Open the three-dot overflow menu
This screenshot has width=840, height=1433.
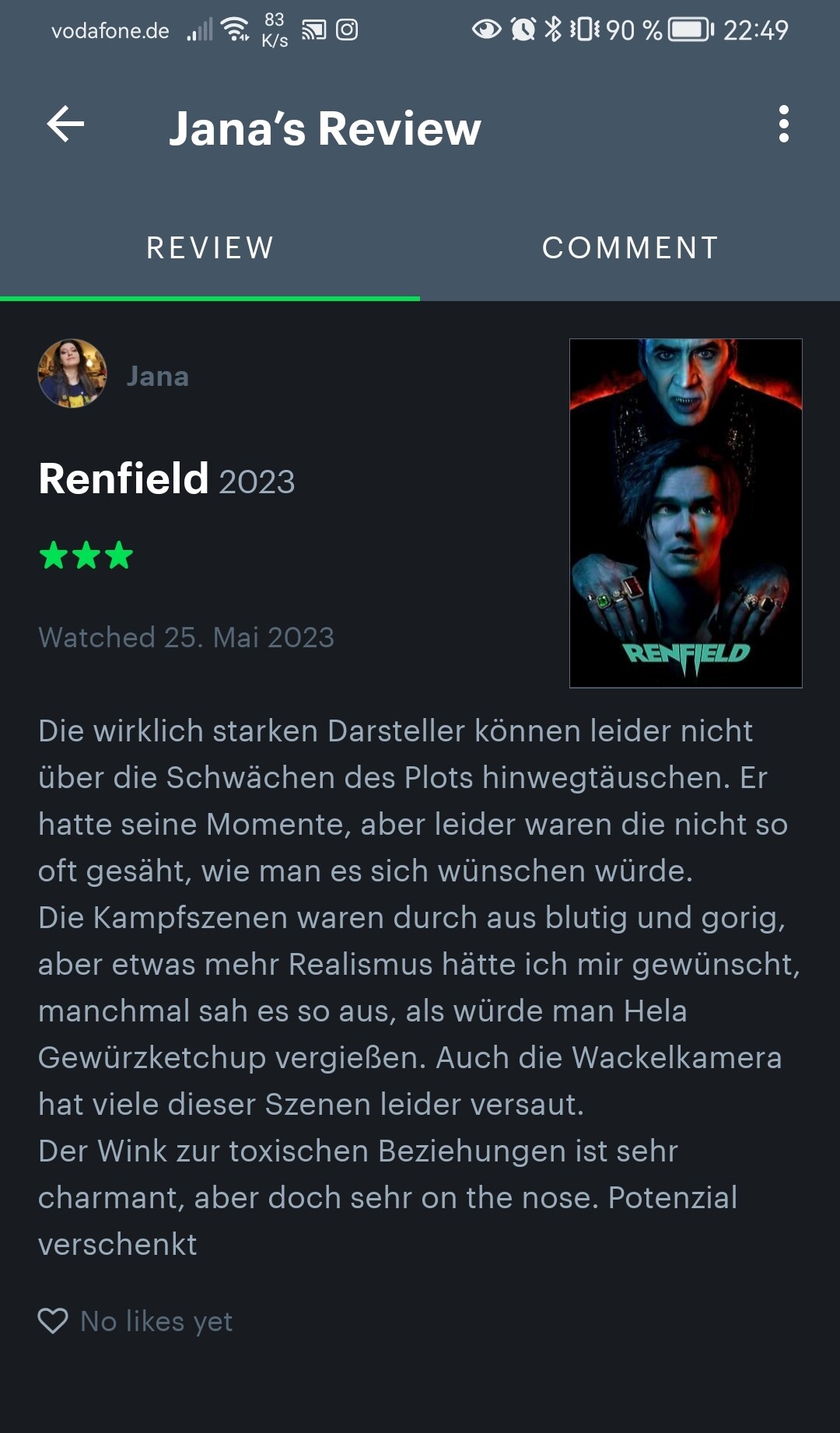tap(783, 124)
